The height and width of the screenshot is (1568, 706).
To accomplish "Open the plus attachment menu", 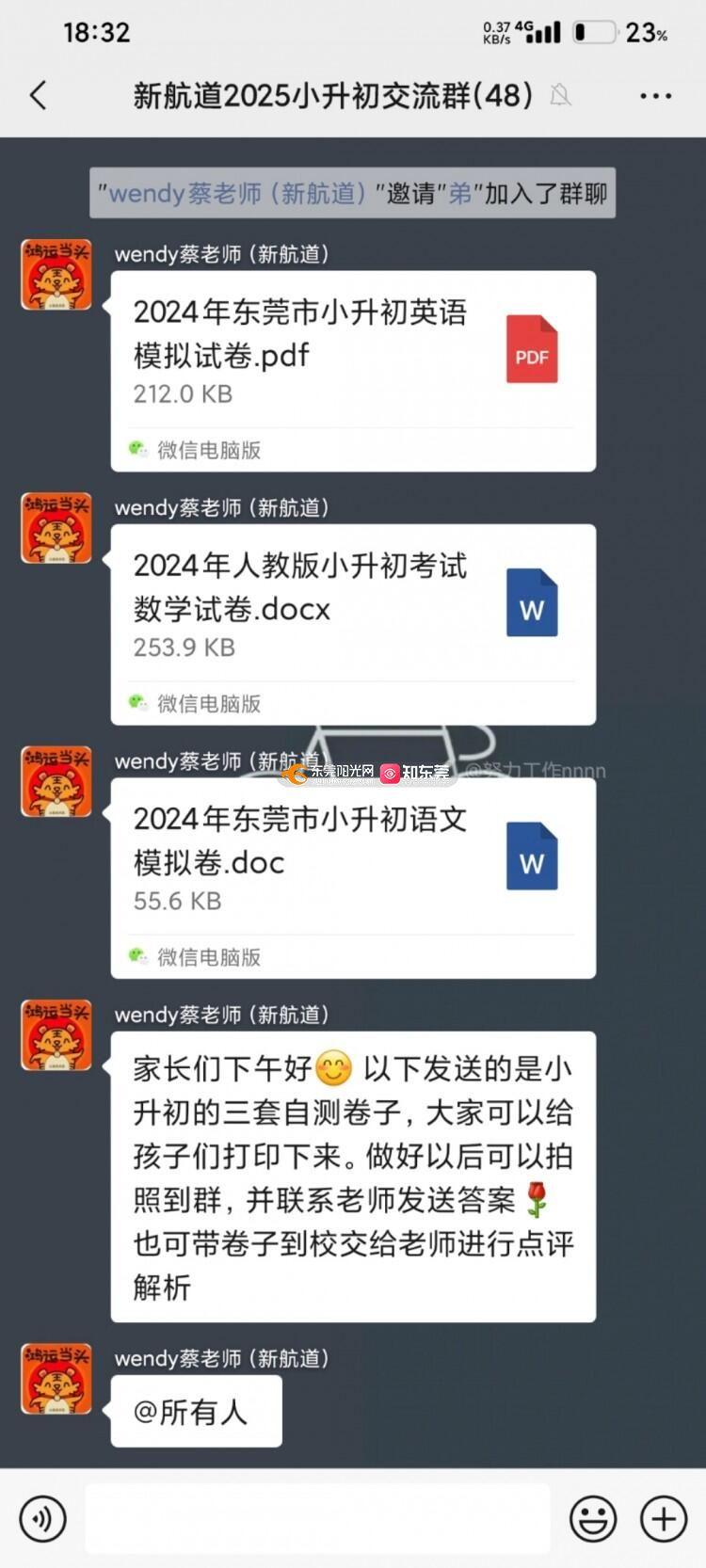I will 664,1518.
